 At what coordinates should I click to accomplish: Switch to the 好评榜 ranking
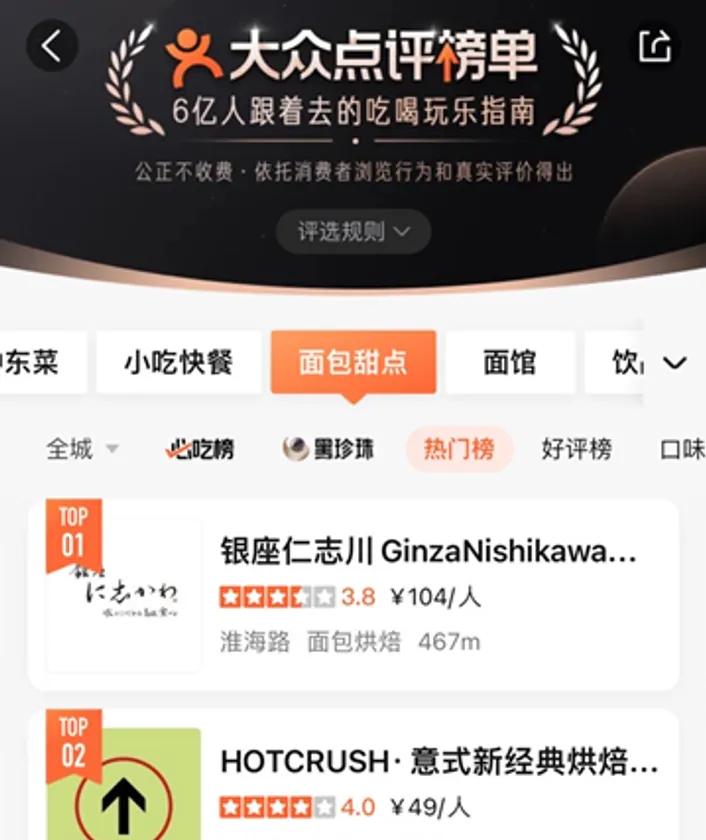[576, 449]
